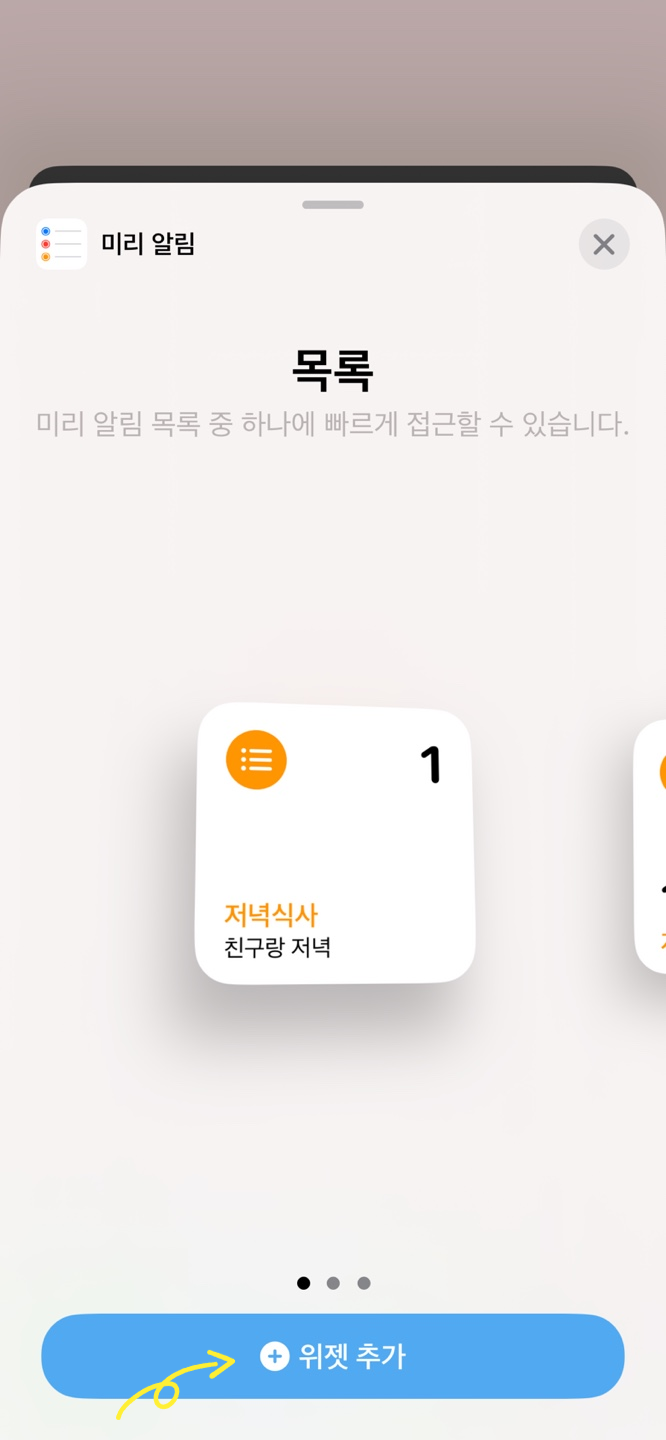Tap the page indicator dots
Viewport: 666px width, 1440px height.
pyautogui.click(x=333, y=1283)
